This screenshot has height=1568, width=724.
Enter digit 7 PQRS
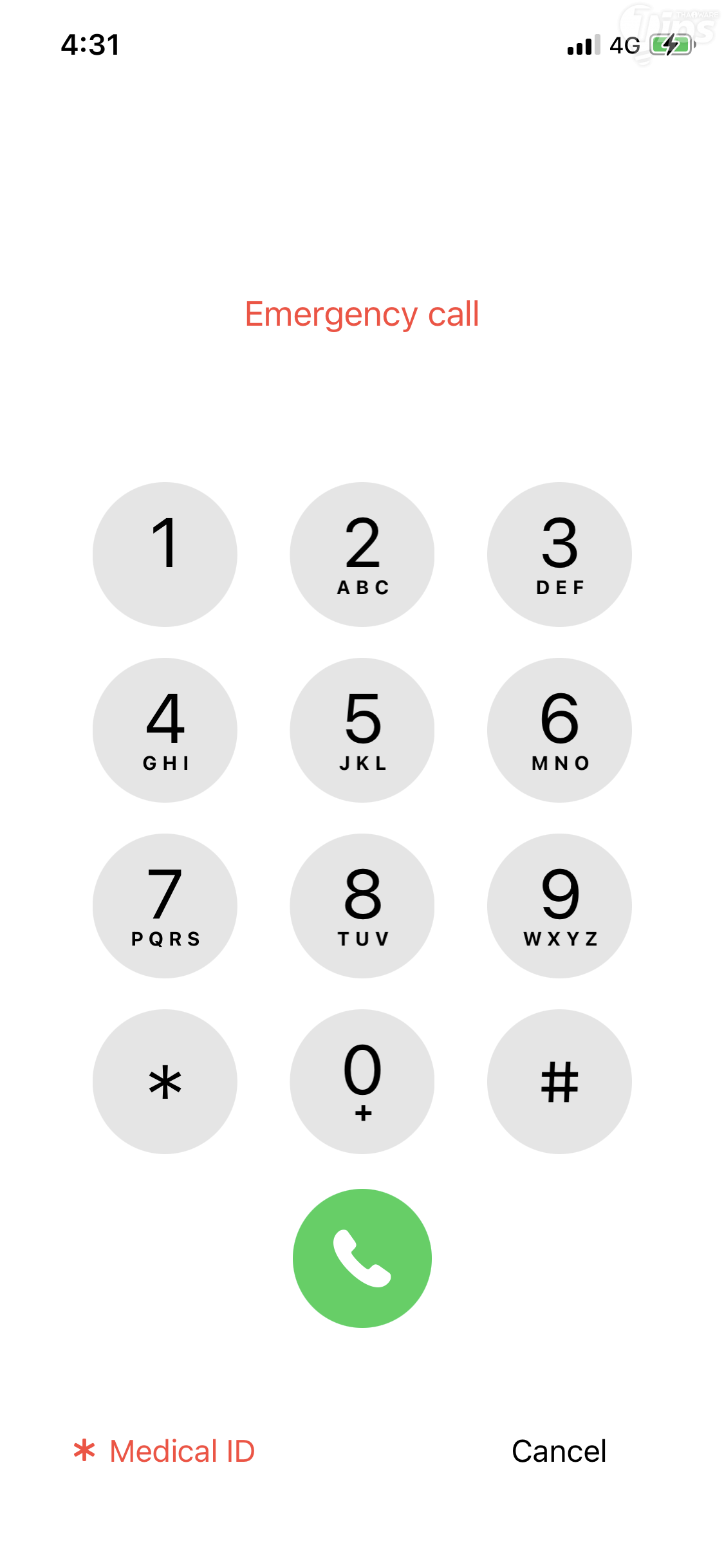tap(165, 906)
